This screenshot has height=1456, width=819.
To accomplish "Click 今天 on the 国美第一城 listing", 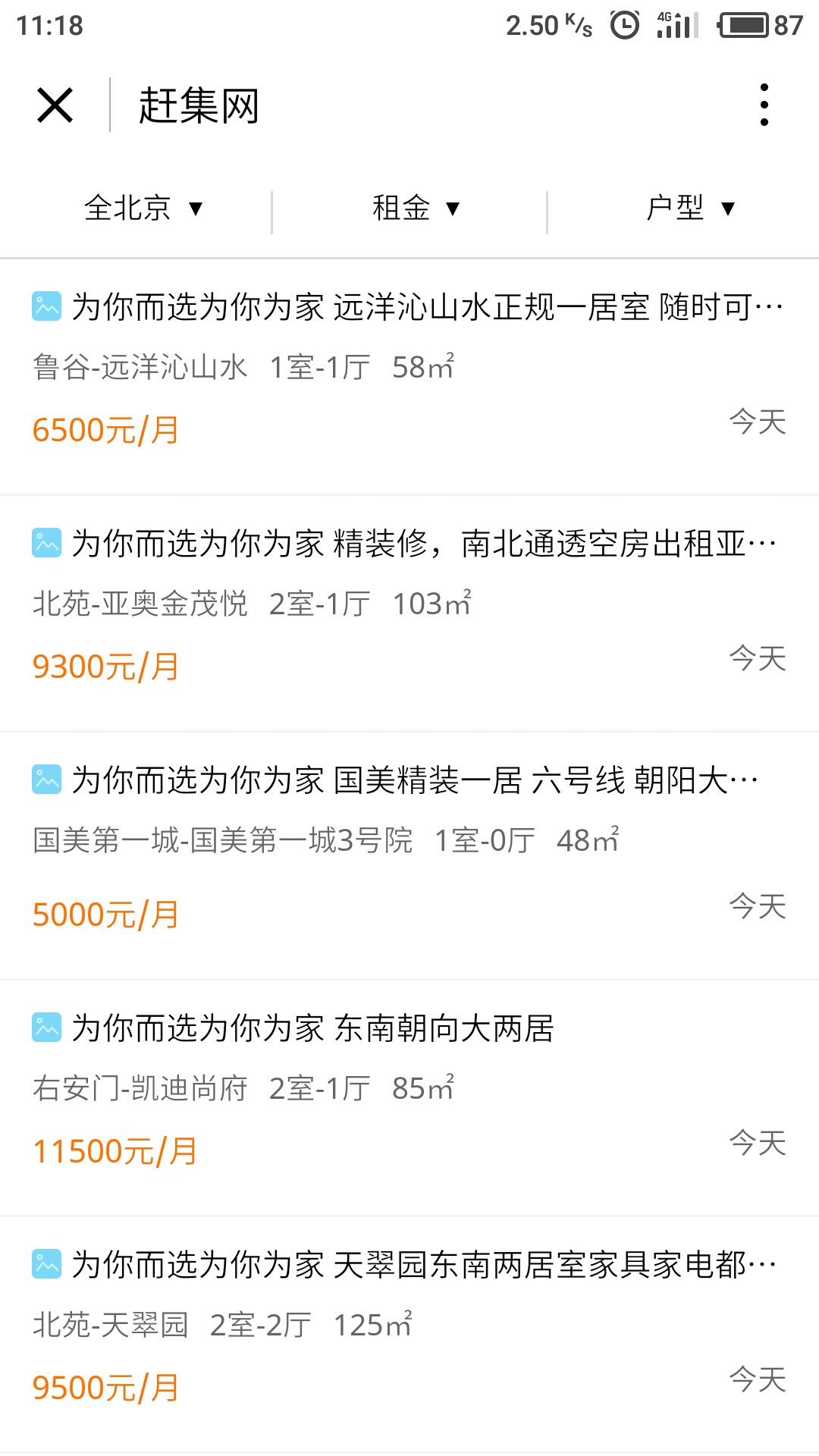I will (755, 904).
